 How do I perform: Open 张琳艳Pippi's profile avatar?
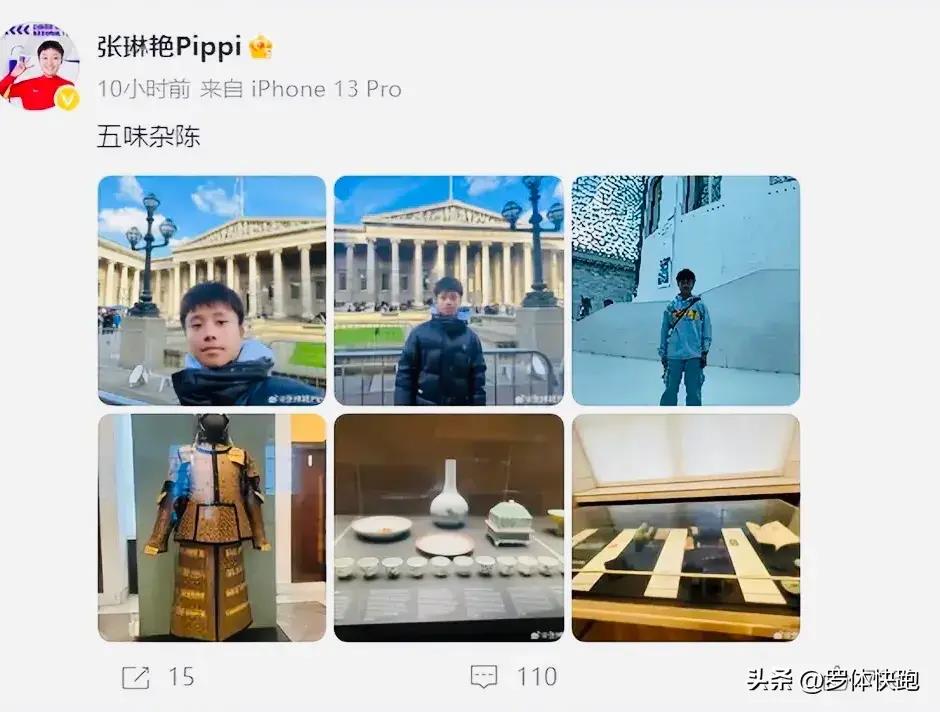click(40, 68)
